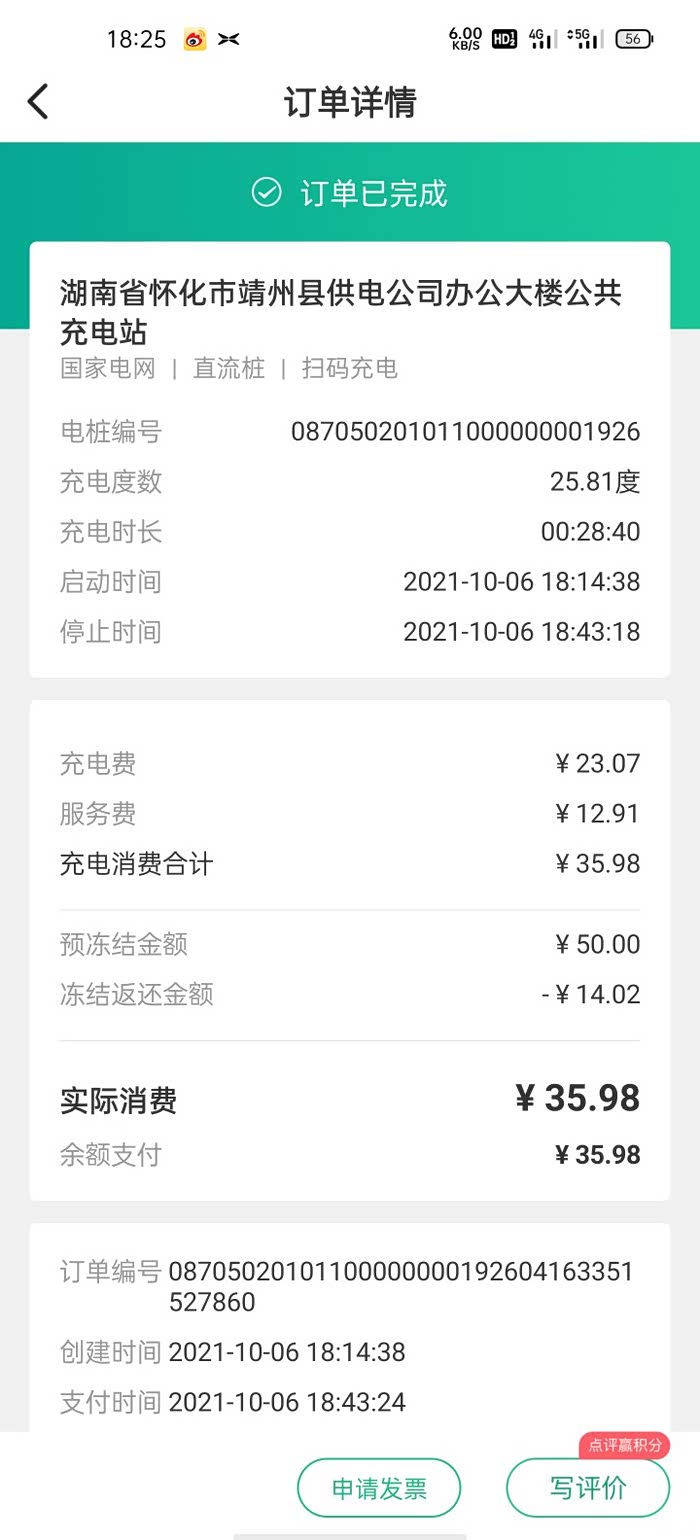Image resolution: width=700 pixels, height=1540 pixels.
Task: Tap the 申请发票 button to request an invoice
Action: coord(379,1488)
